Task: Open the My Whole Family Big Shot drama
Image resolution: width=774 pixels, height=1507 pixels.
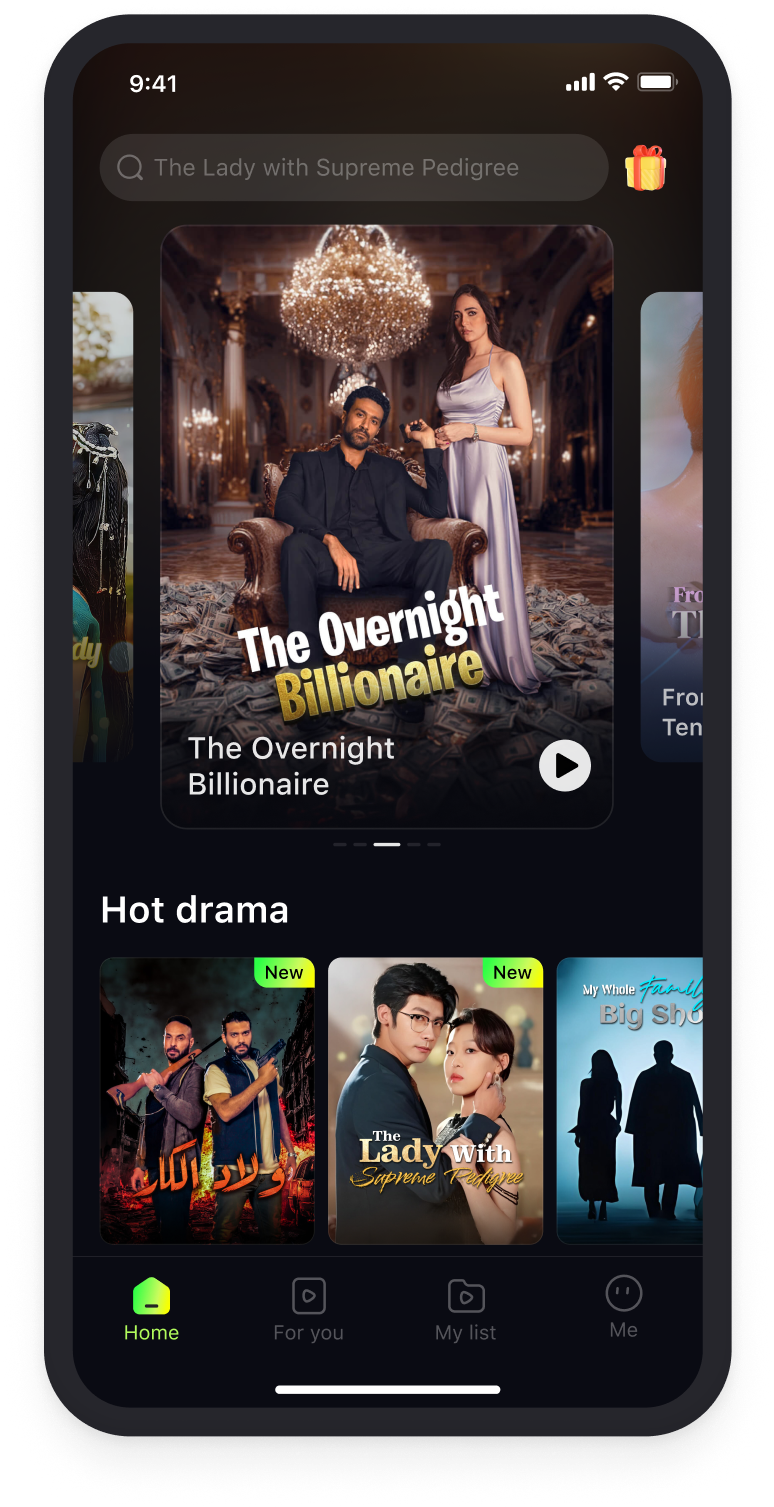Action: (x=630, y=1100)
